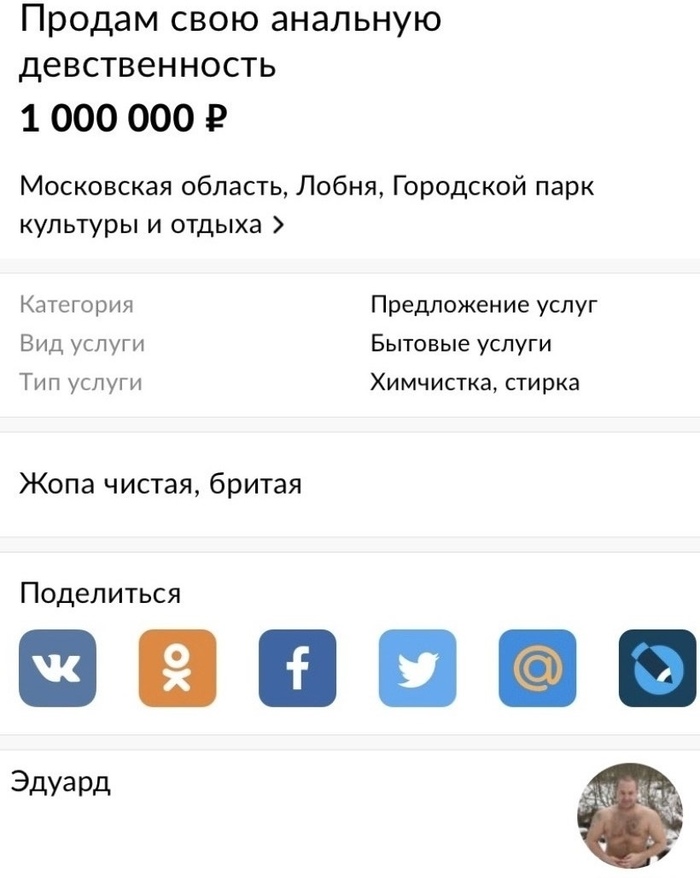Share the listing via Mail.ru

click(x=537, y=668)
